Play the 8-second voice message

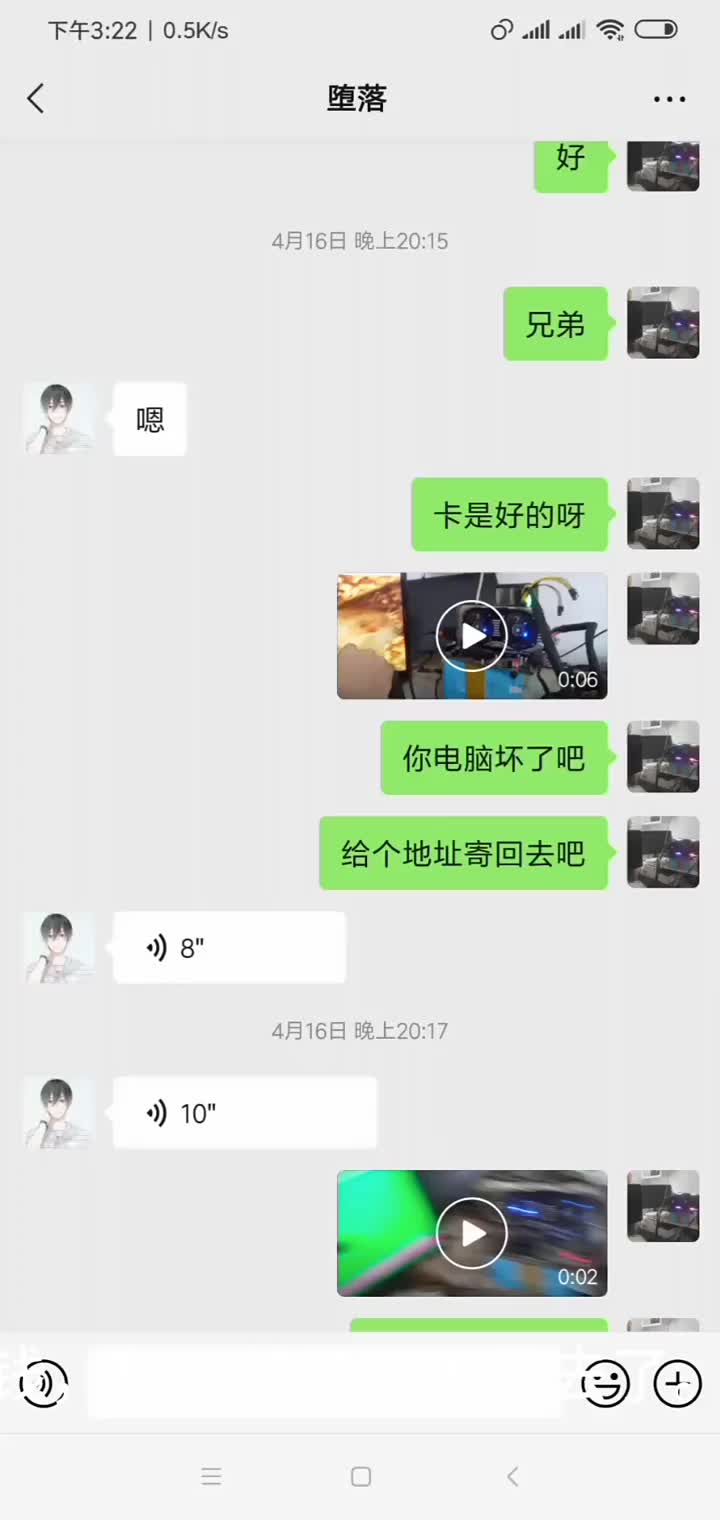click(x=229, y=948)
